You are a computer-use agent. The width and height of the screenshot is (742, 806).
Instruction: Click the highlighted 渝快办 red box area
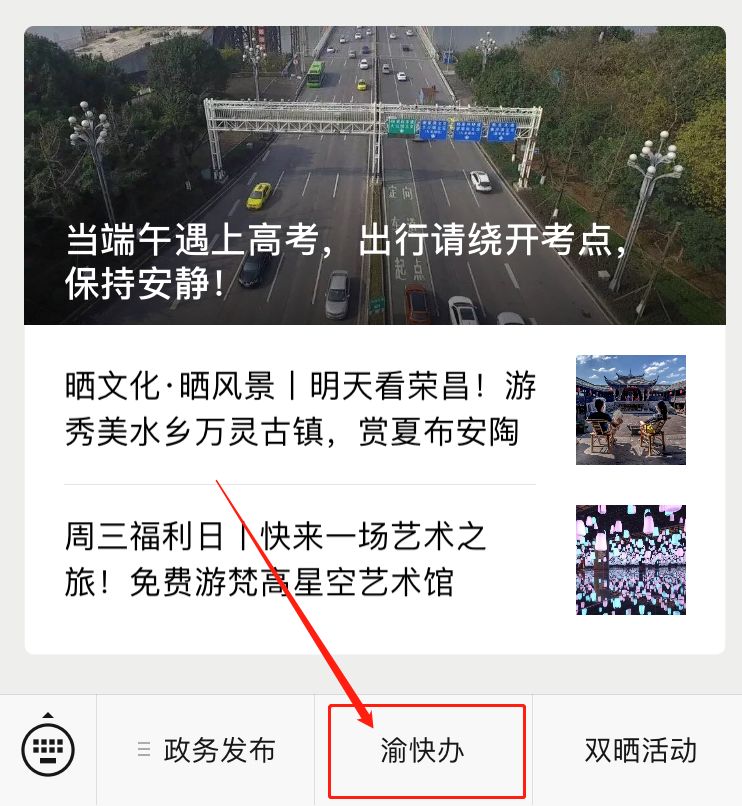point(428,748)
